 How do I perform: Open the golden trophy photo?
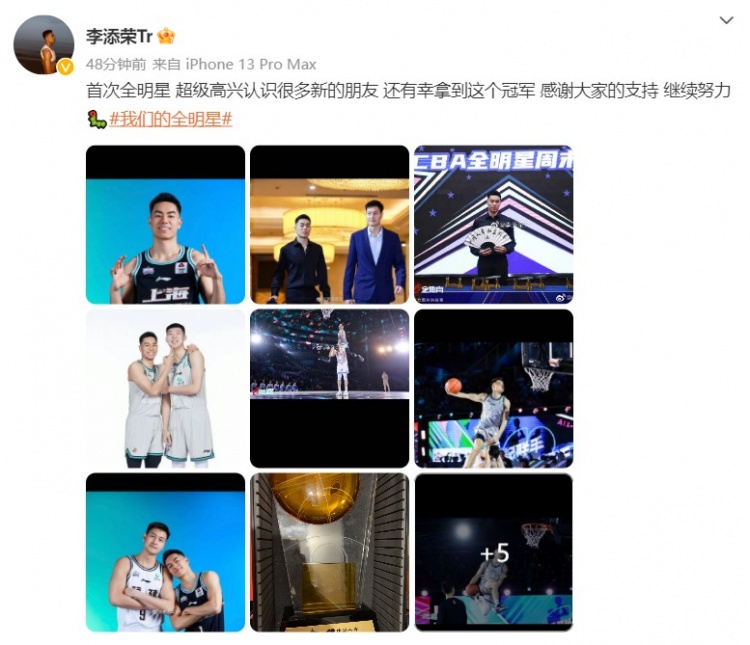pyautogui.click(x=329, y=552)
